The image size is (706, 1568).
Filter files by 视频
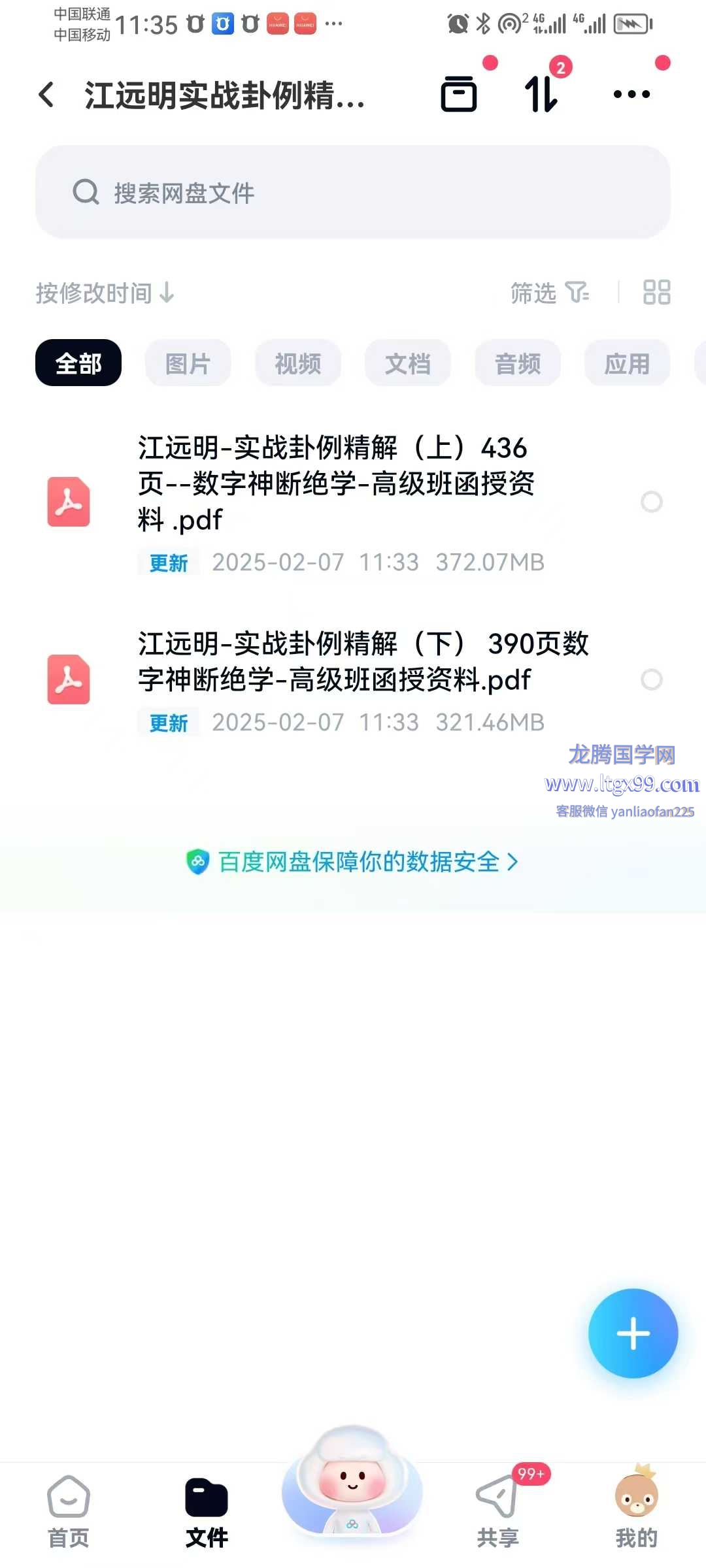click(x=298, y=363)
